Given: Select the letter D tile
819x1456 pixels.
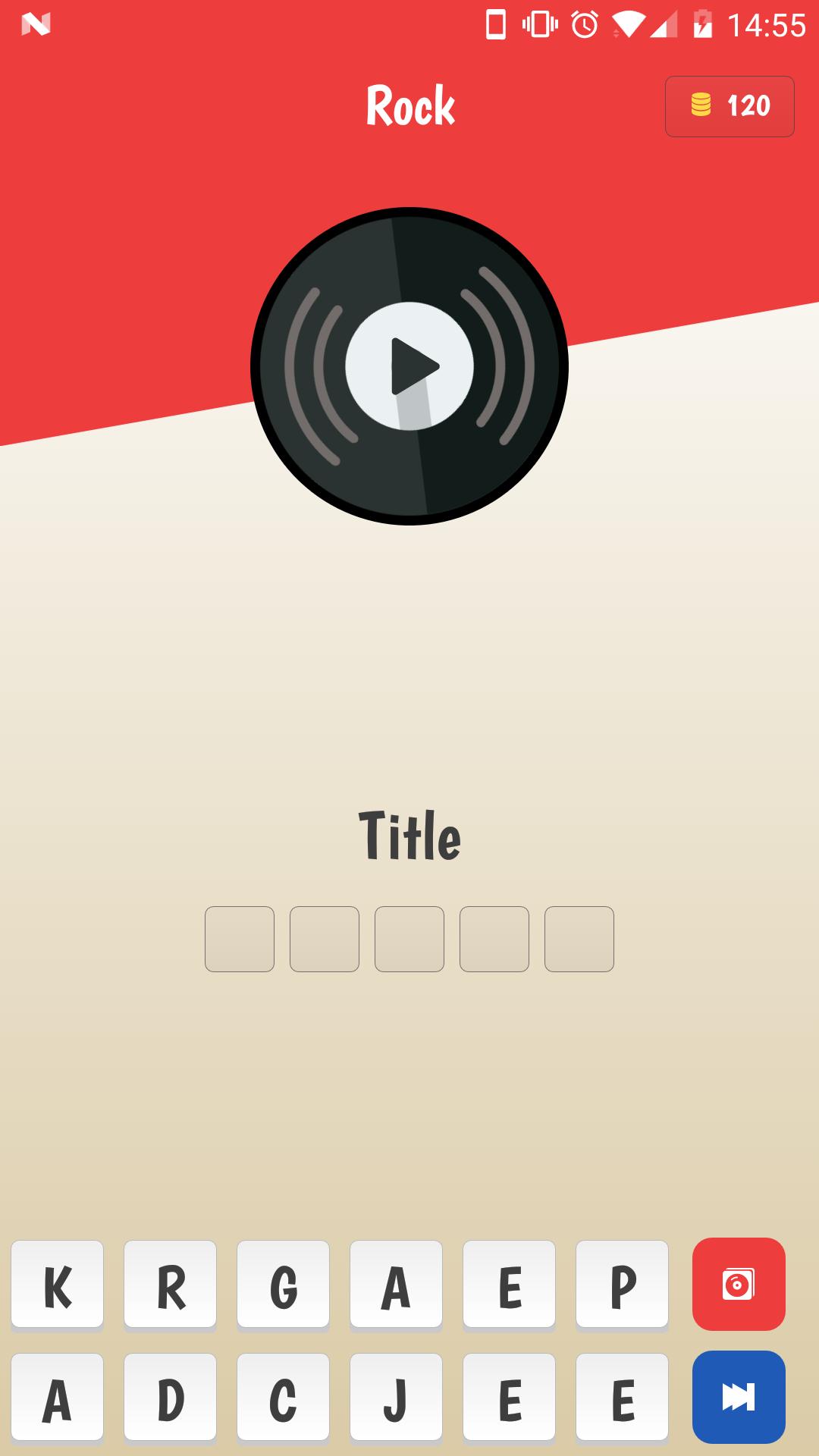Looking at the screenshot, I should [x=170, y=1398].
